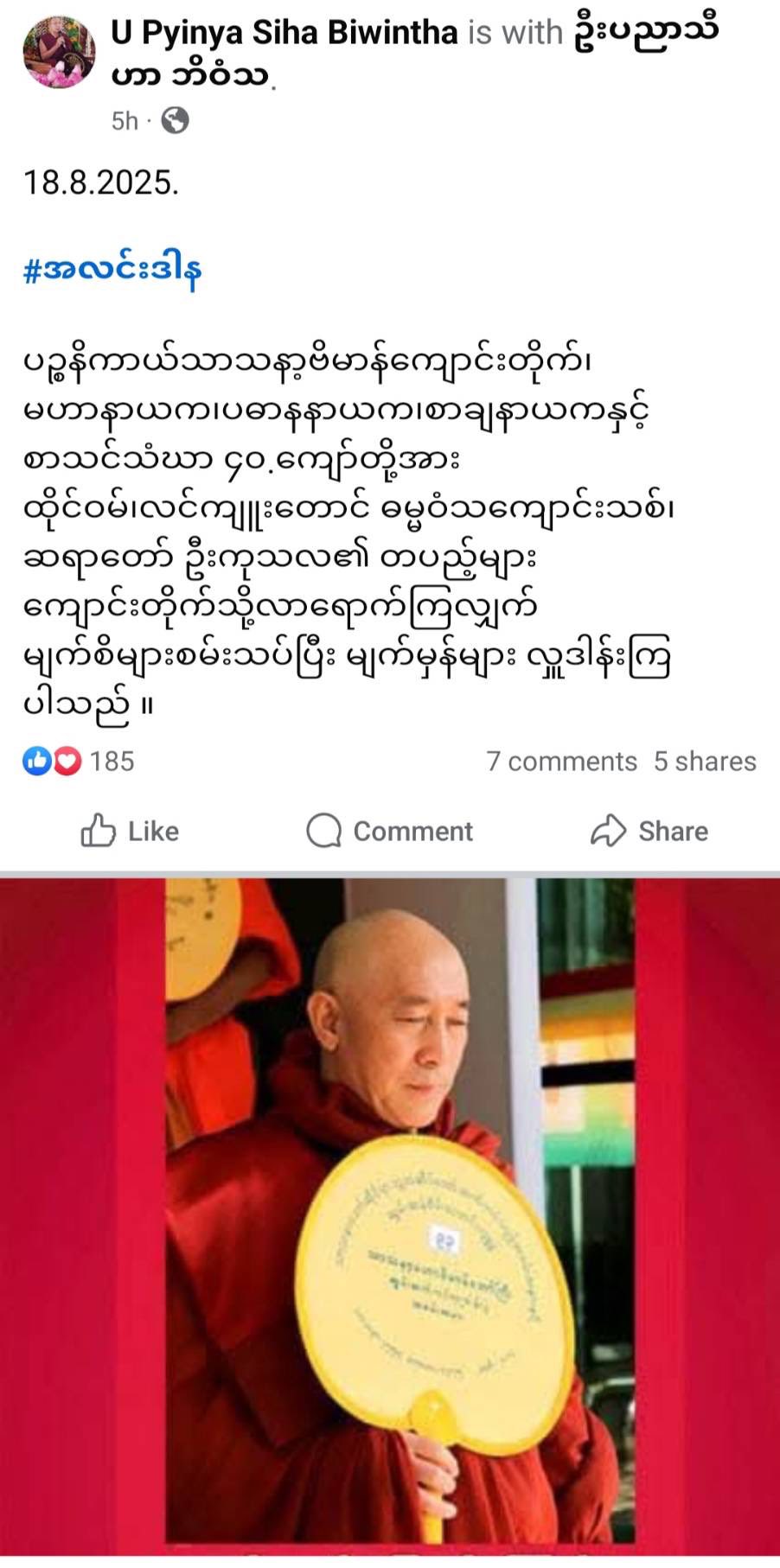Open the 7 comments

click(x=561, y=761)
